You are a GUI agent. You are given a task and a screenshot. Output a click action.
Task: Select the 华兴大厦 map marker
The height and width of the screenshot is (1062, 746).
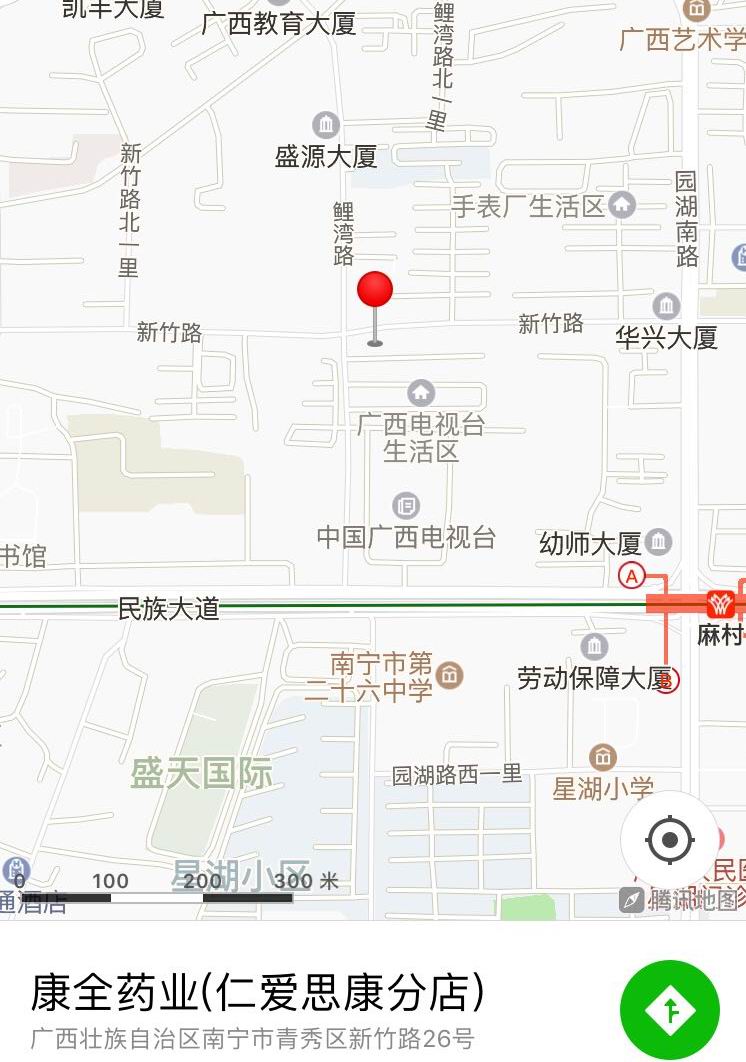[666, 307]
